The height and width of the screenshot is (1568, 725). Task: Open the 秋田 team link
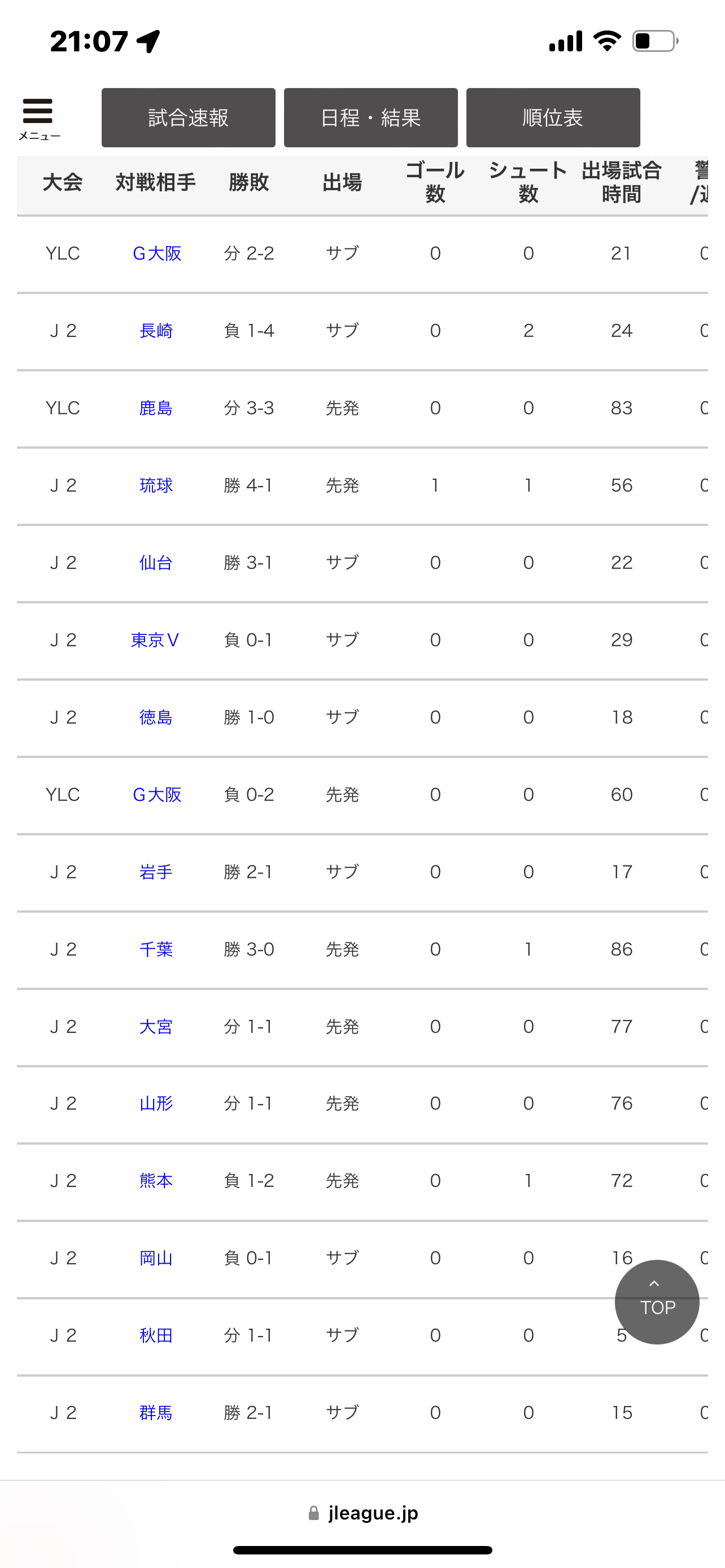pos(156,1335)
